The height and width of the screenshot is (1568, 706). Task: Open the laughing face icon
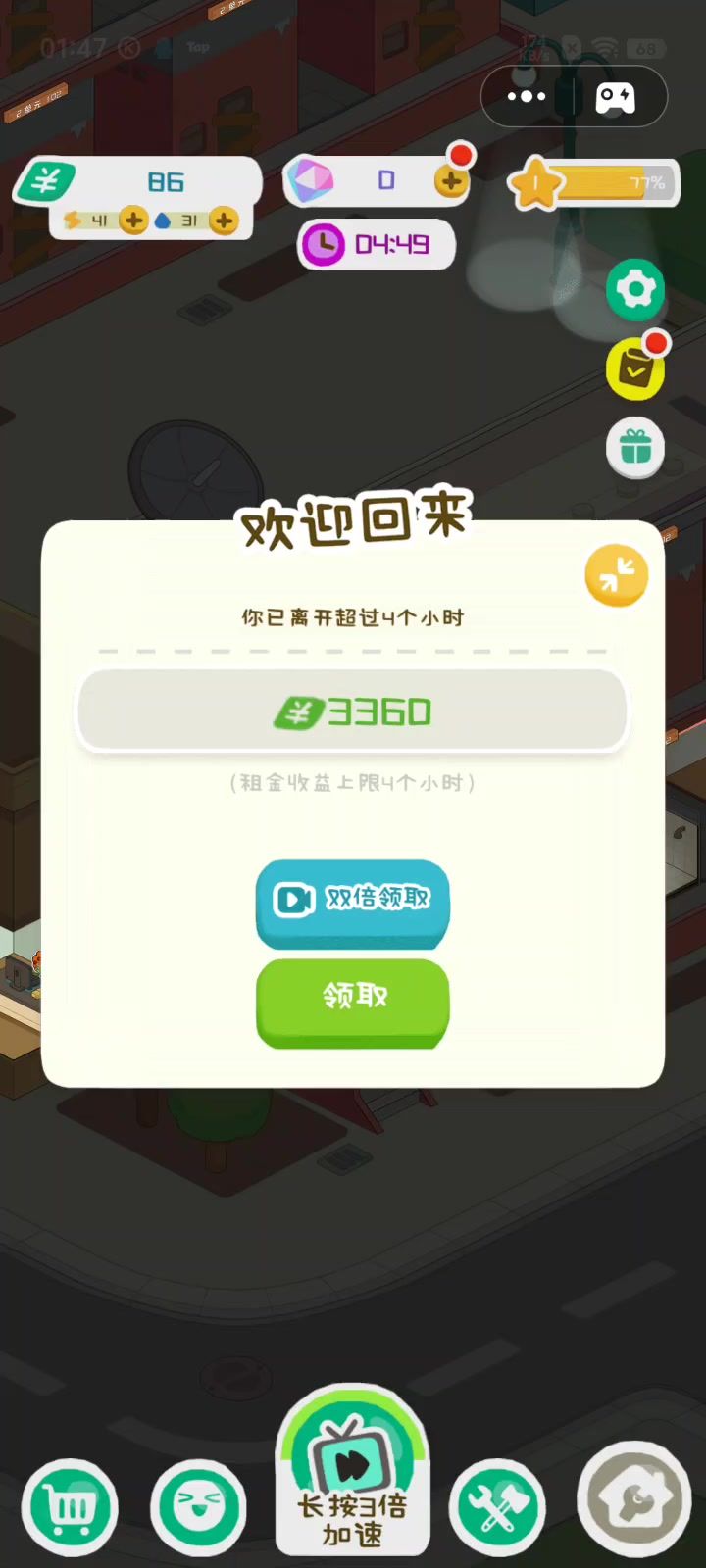click(x=198, y=1507)
